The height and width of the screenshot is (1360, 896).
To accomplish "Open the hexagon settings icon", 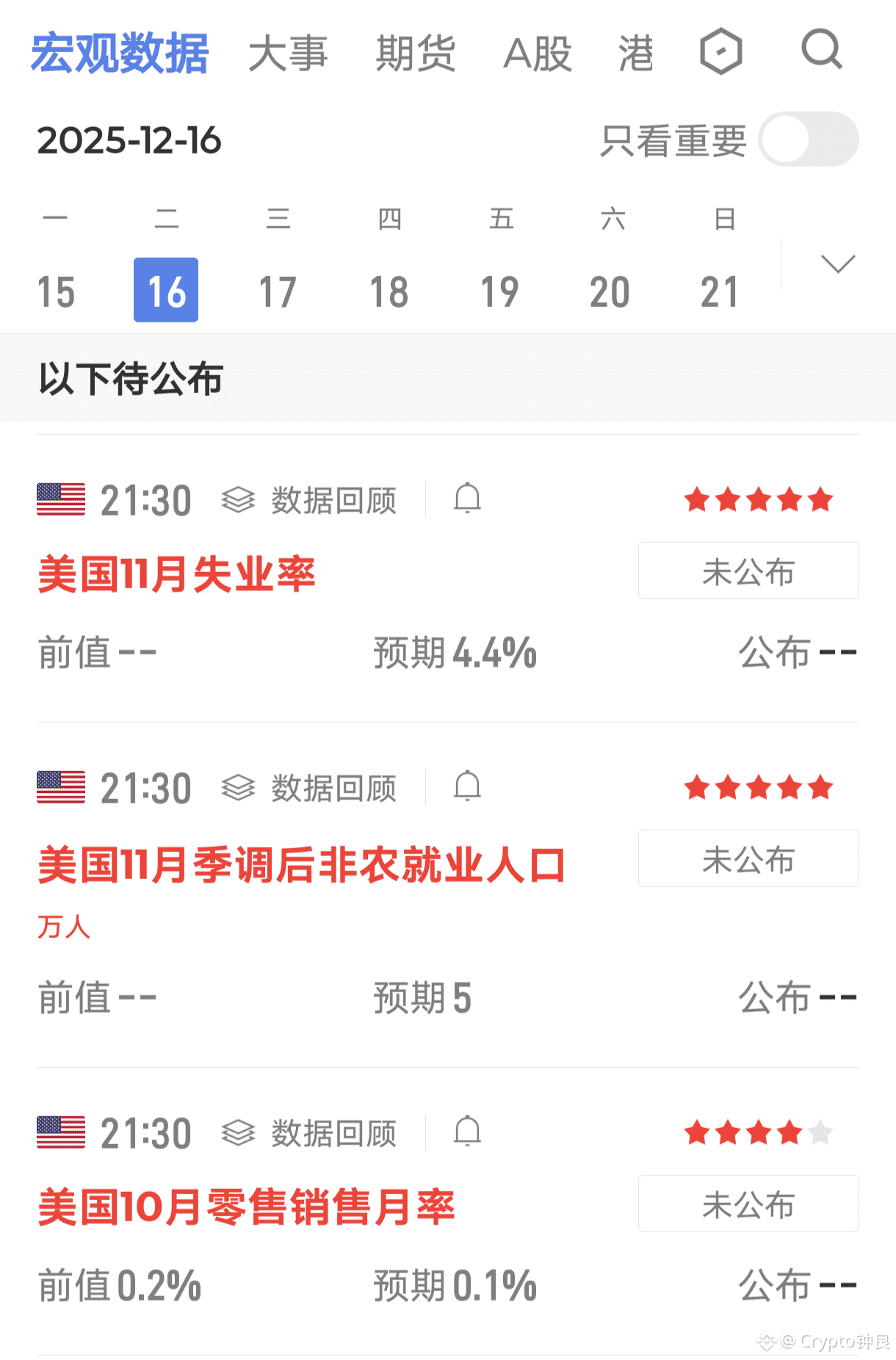I will coord(720,51).
